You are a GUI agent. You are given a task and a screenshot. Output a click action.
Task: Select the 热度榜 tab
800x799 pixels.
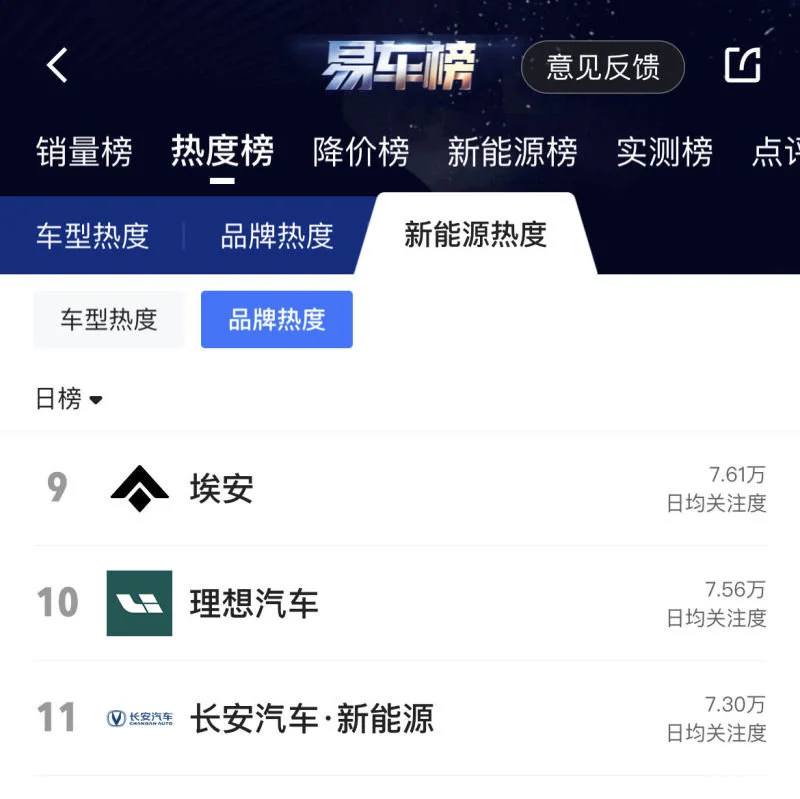pos(222,152)
